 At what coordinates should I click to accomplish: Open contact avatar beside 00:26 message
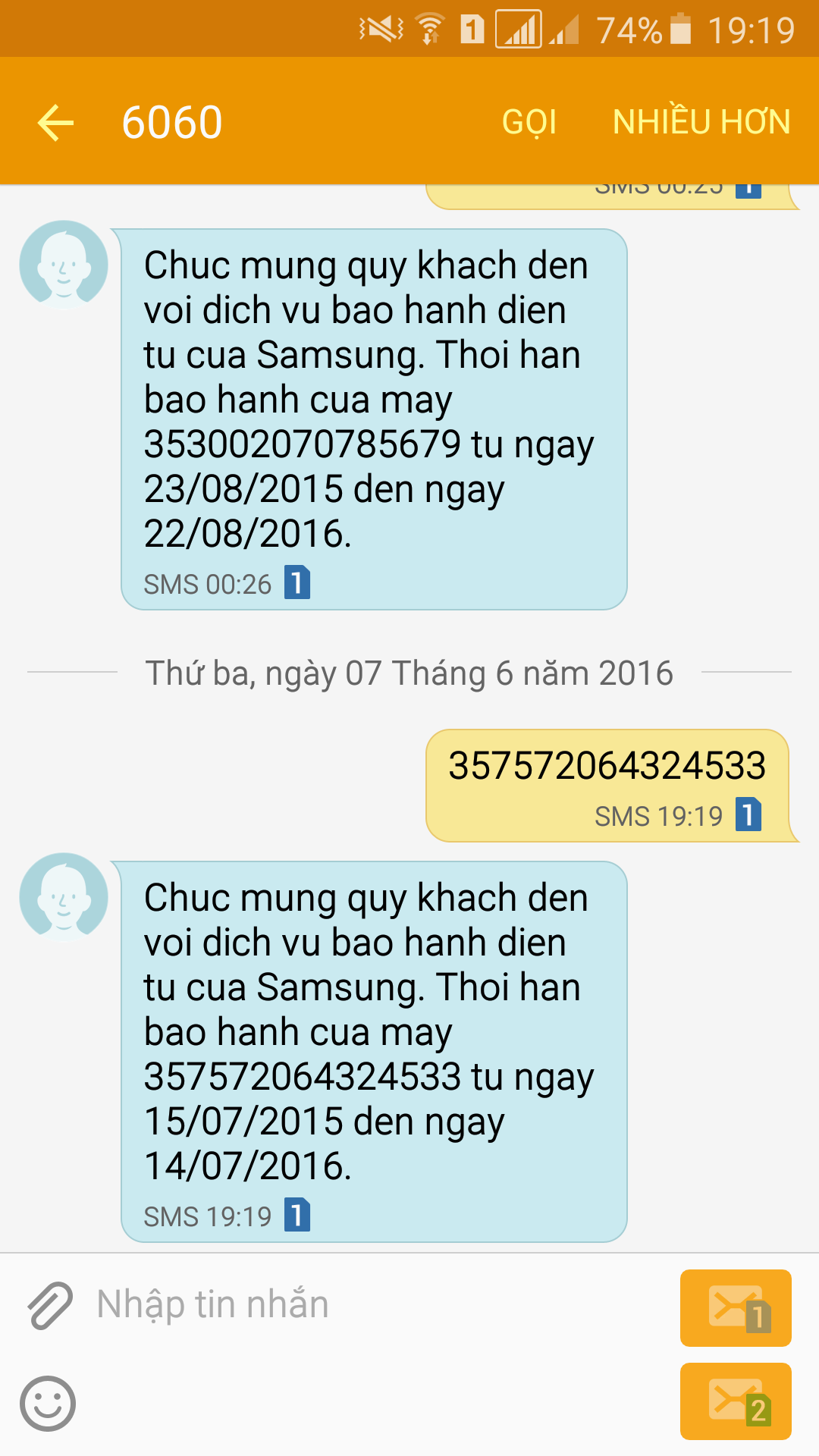(x=64, y=265)
